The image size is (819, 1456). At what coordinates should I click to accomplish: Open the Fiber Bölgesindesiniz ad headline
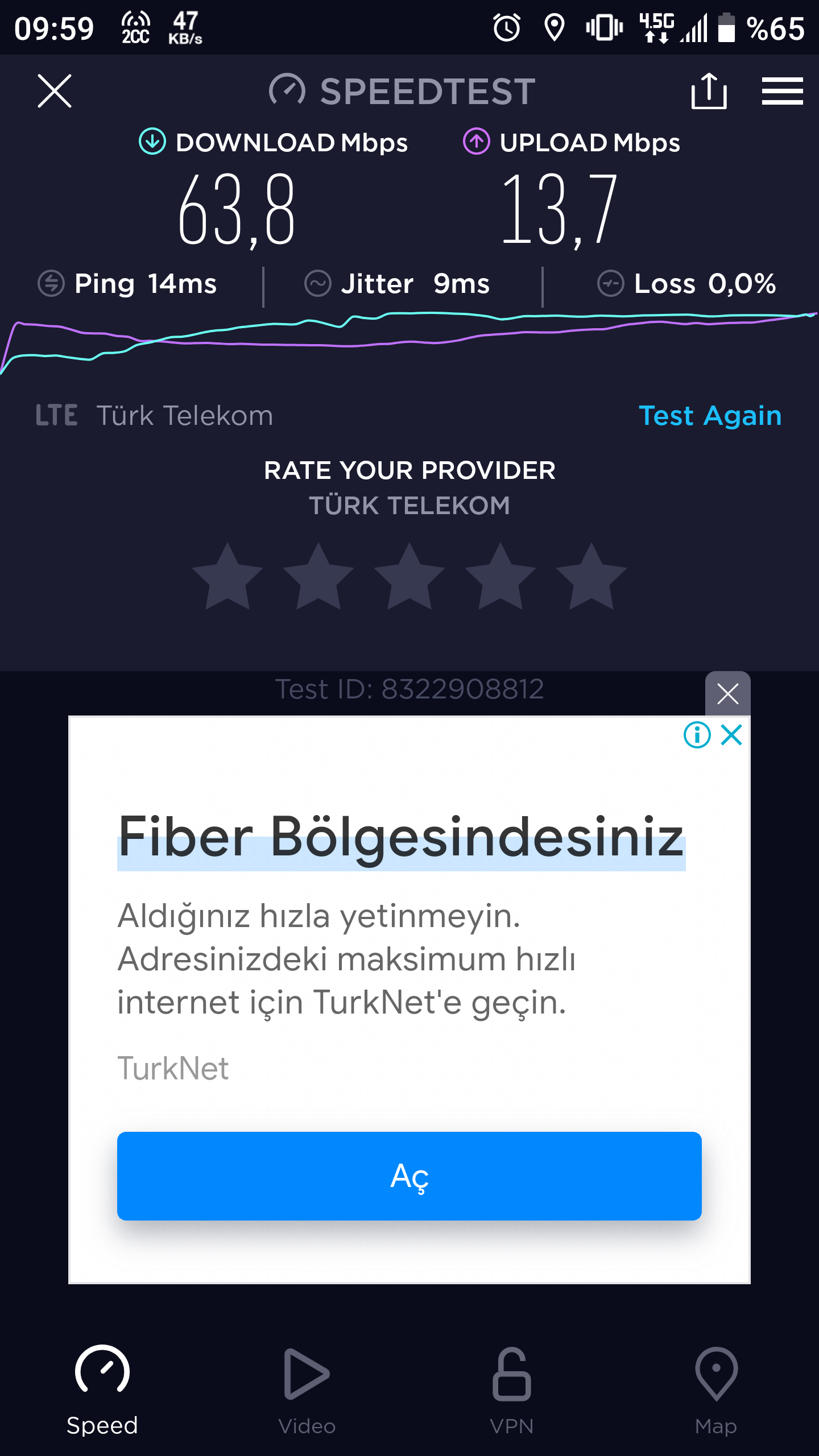tap(401, 837)
